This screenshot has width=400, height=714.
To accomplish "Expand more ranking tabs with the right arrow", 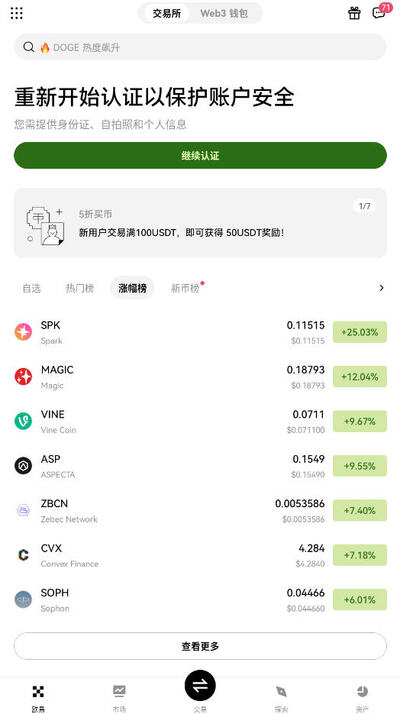I will [381, 288].
